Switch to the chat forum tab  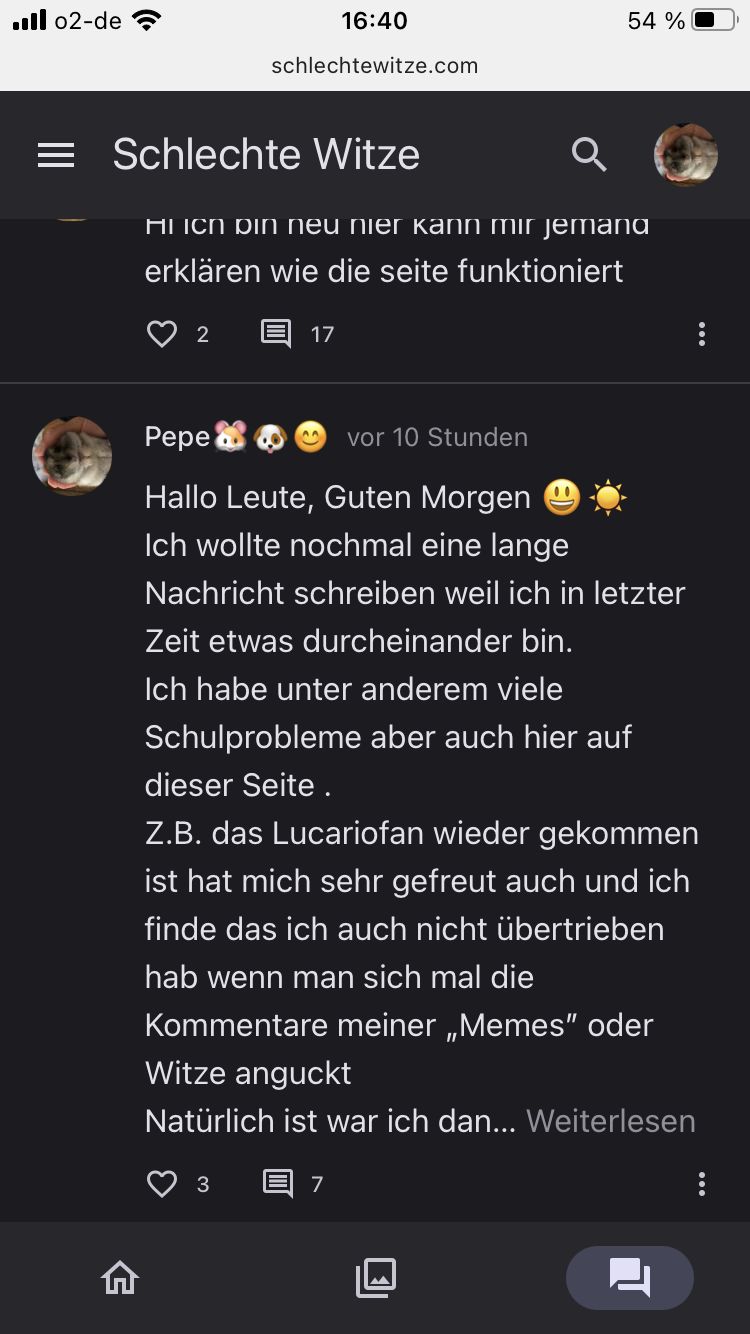pyautogui.click(x=630, y=1277)
